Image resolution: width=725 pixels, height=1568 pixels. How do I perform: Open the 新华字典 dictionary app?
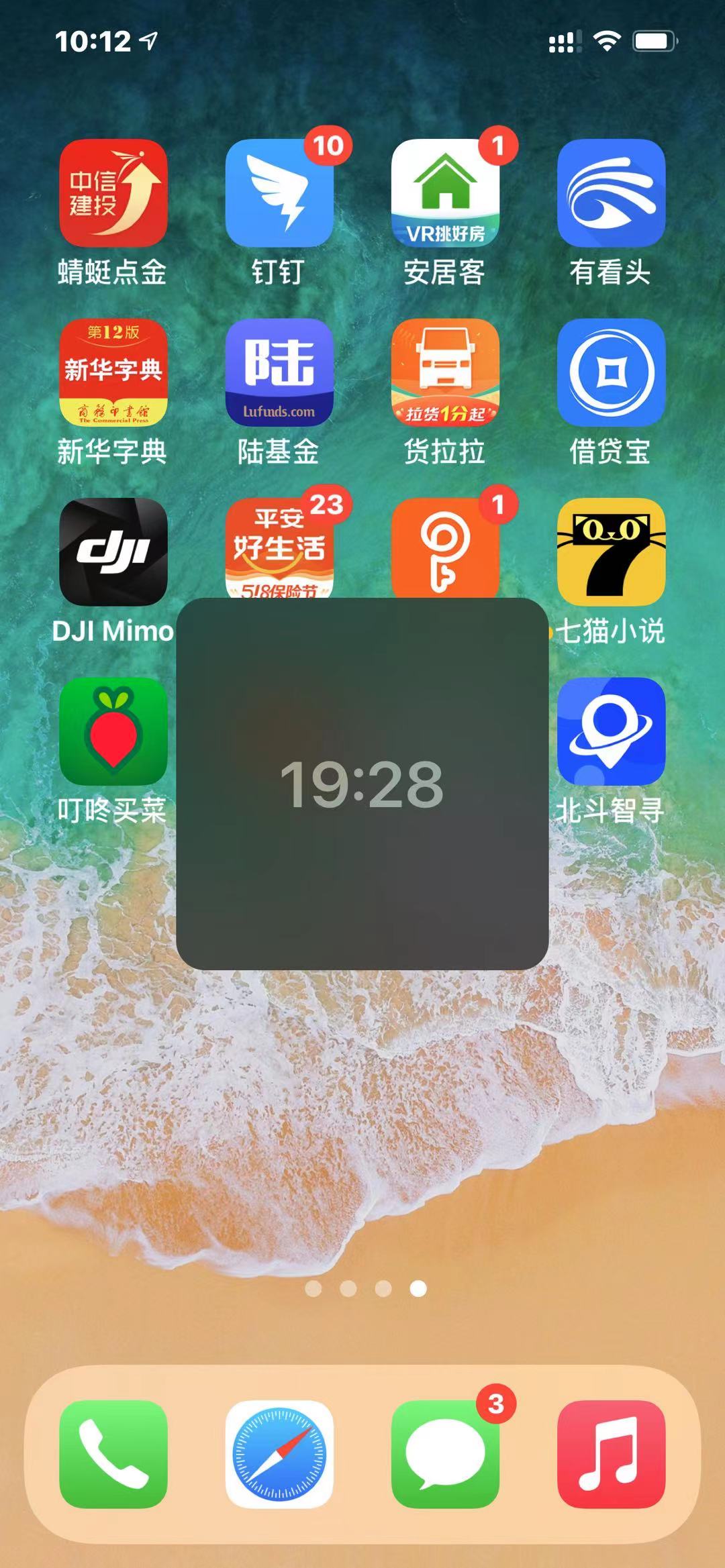113,372
